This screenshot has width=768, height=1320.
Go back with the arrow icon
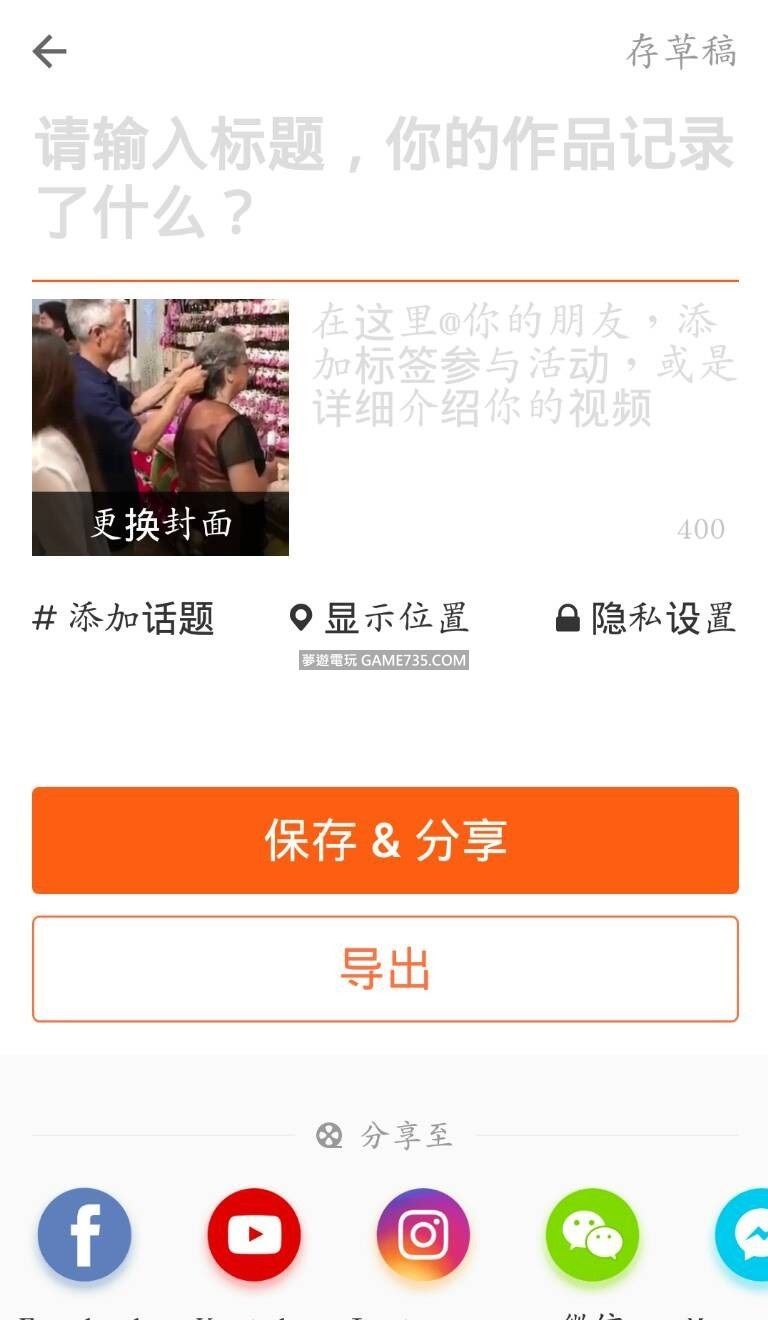point(49,51)
